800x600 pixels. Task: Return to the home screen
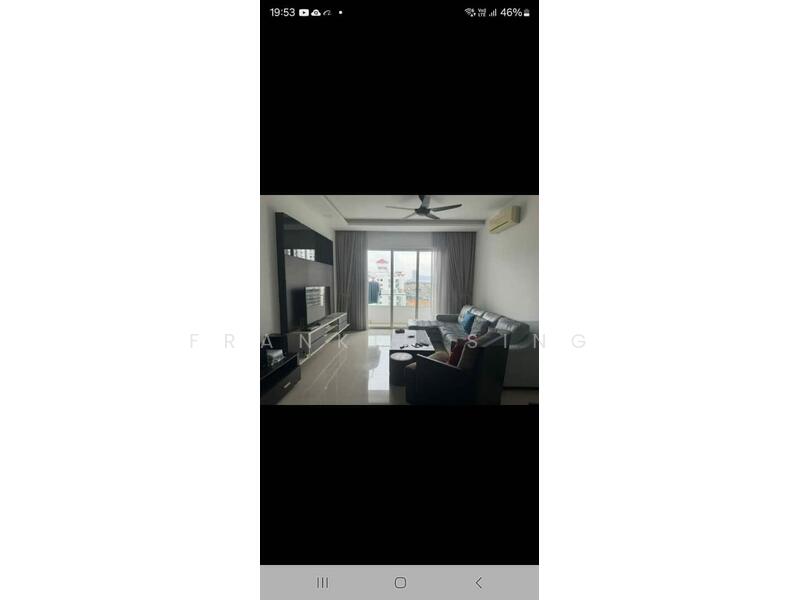[x=400, y=582]
